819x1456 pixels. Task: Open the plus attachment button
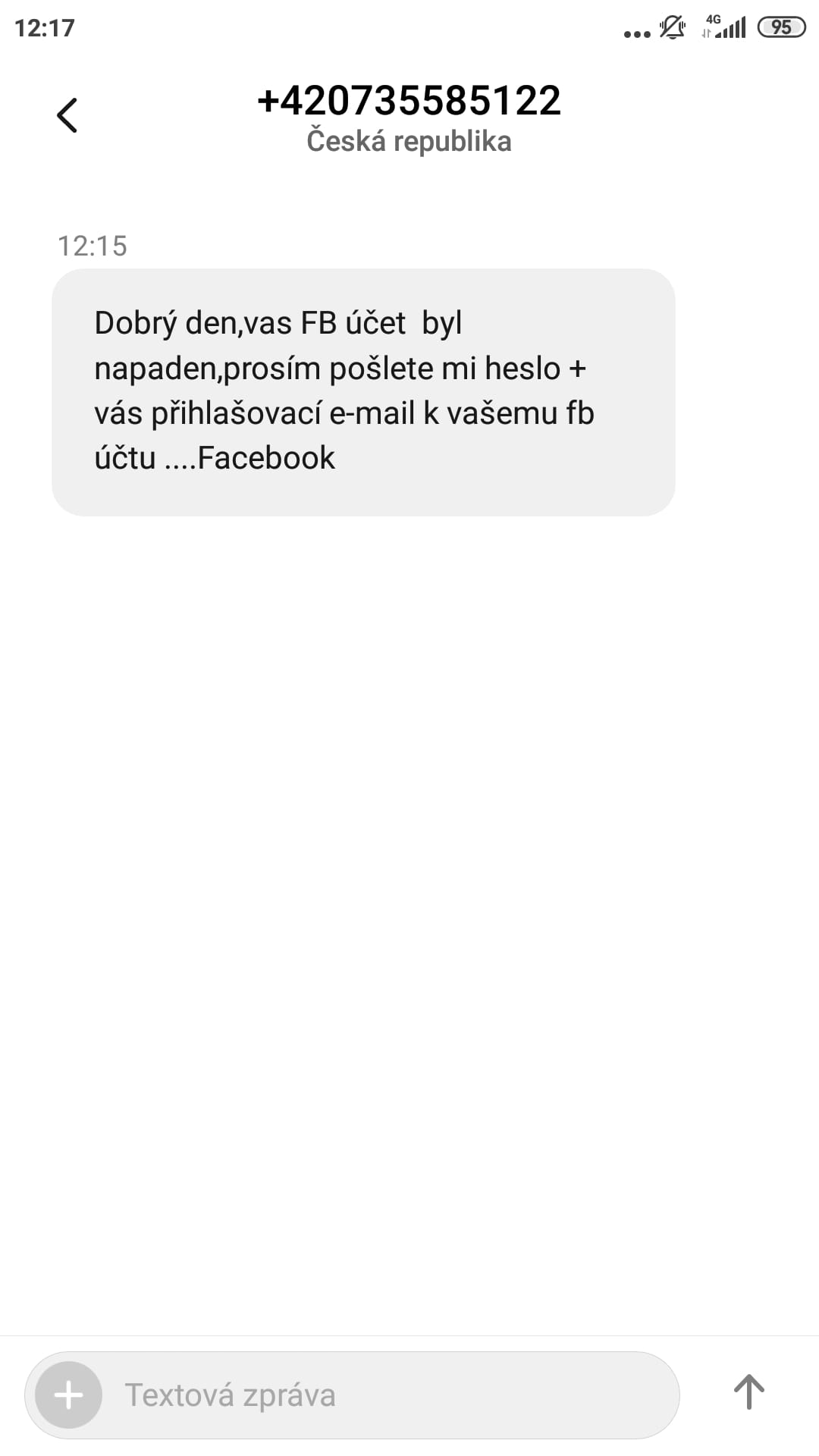pyautogui.click(x=69, y=1395)
